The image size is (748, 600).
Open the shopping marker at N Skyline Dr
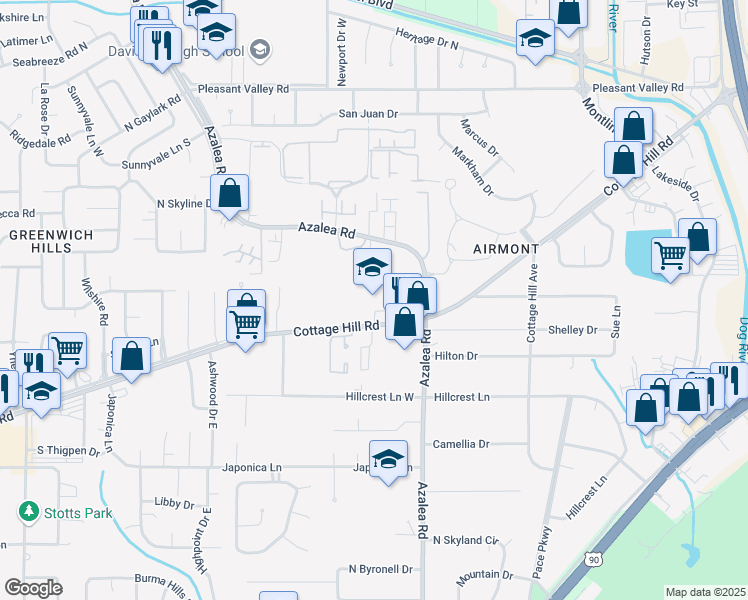[x=230, y=194]
